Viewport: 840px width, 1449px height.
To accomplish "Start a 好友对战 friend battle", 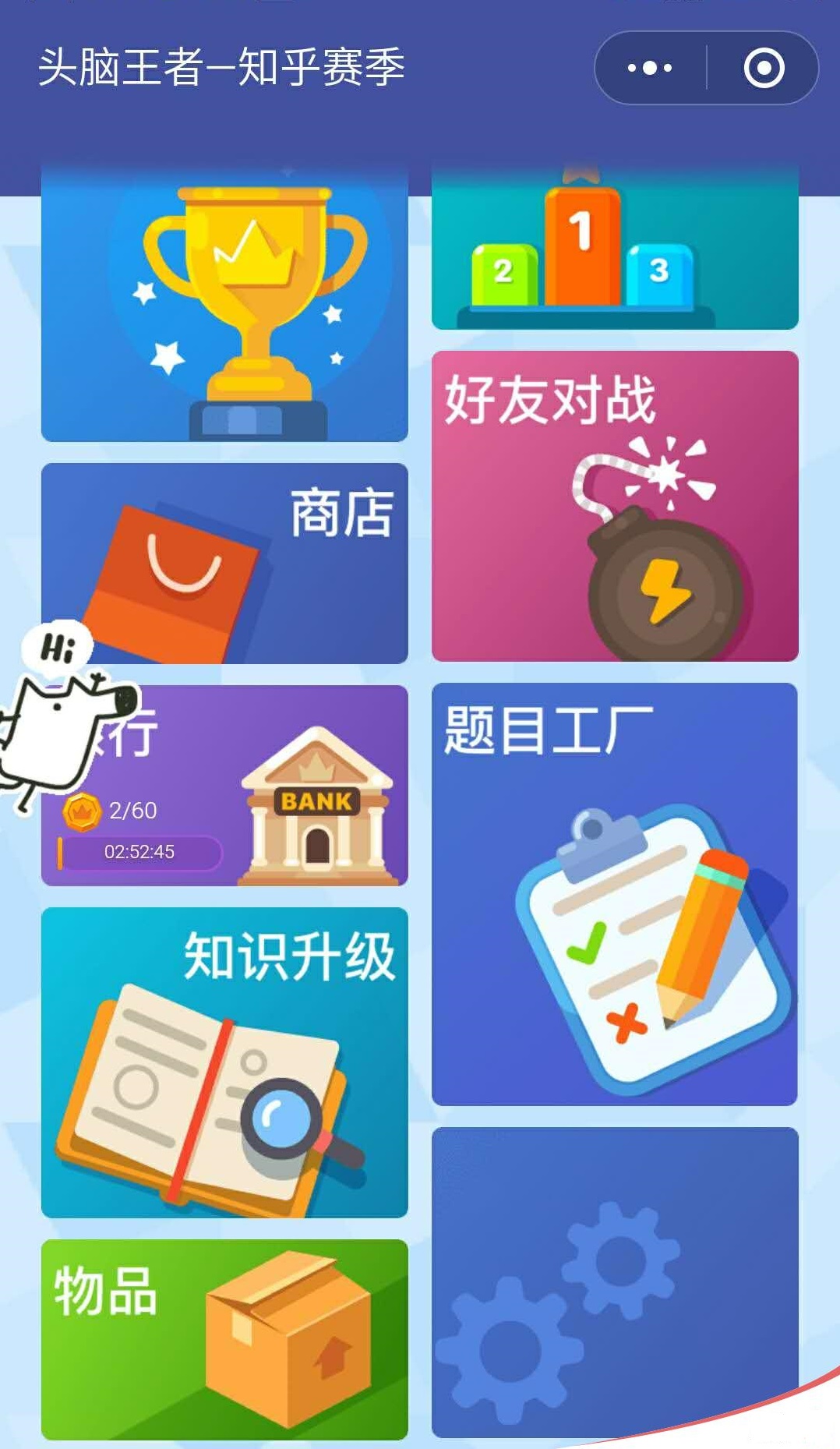I will coord(615,506).
